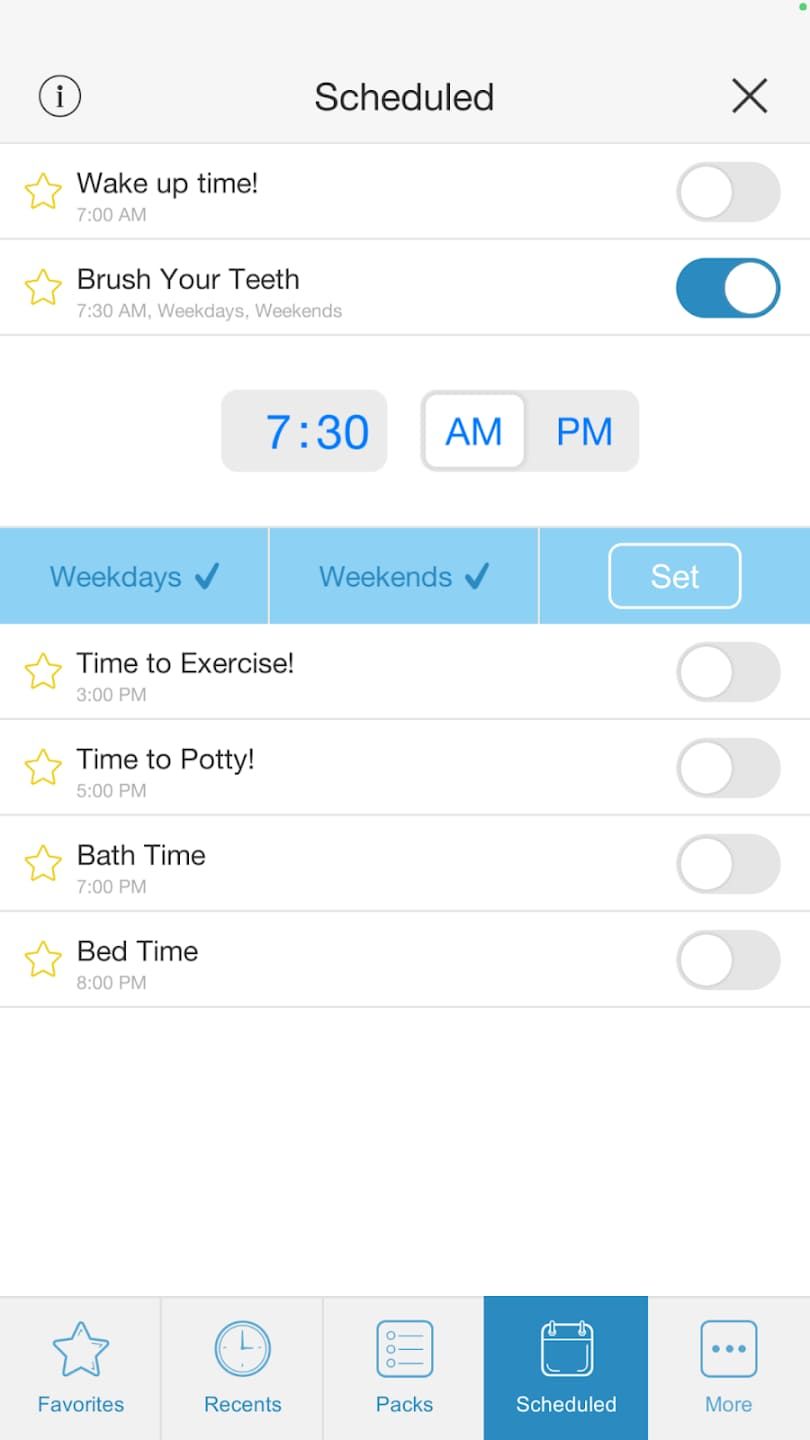The image size is (810, 1440).
Task: Open the Bed Time row
Action: [405, 960]
